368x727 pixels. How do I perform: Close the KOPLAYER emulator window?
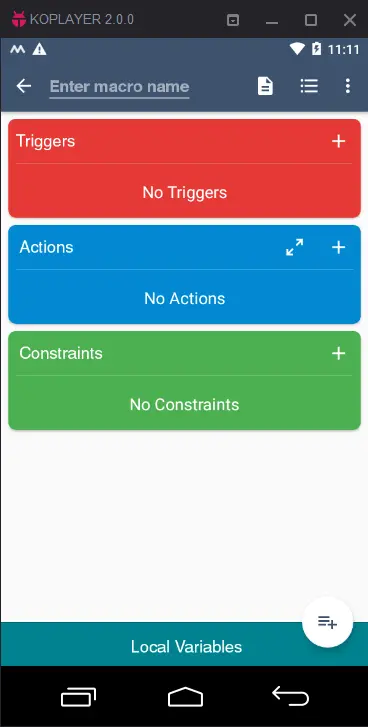(x=349, y=20)
